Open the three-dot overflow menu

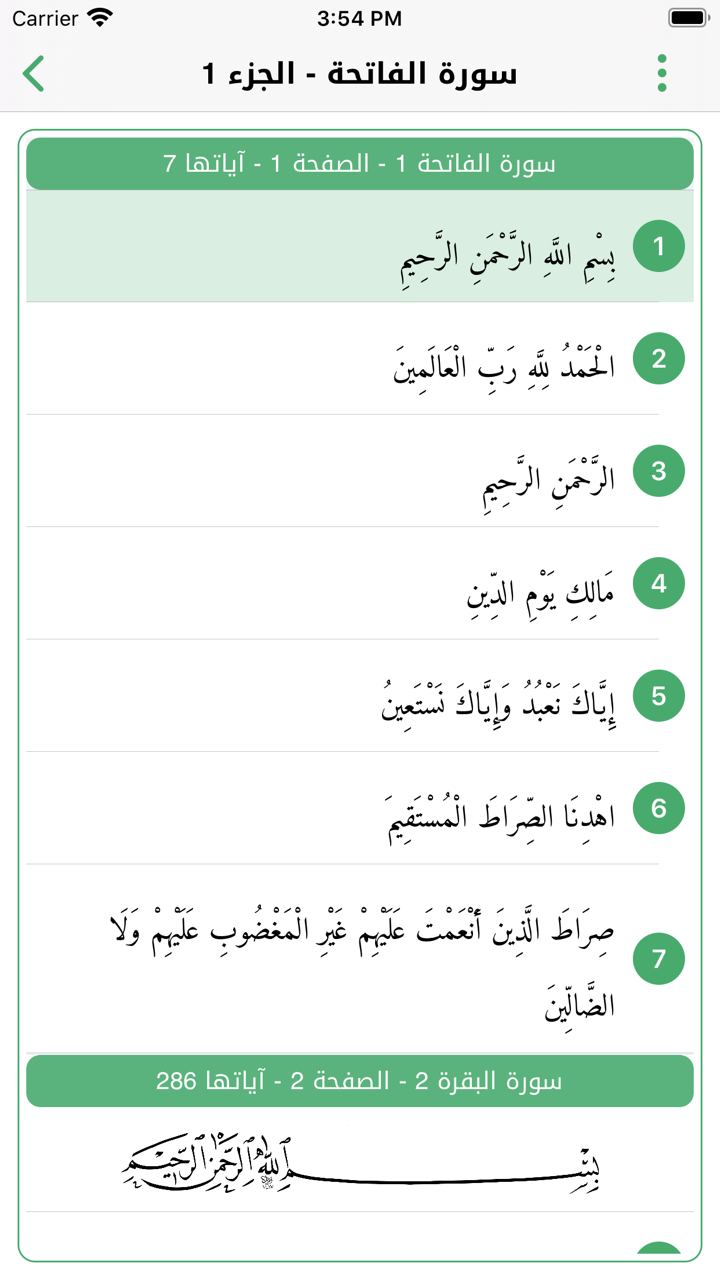point(662,74)
